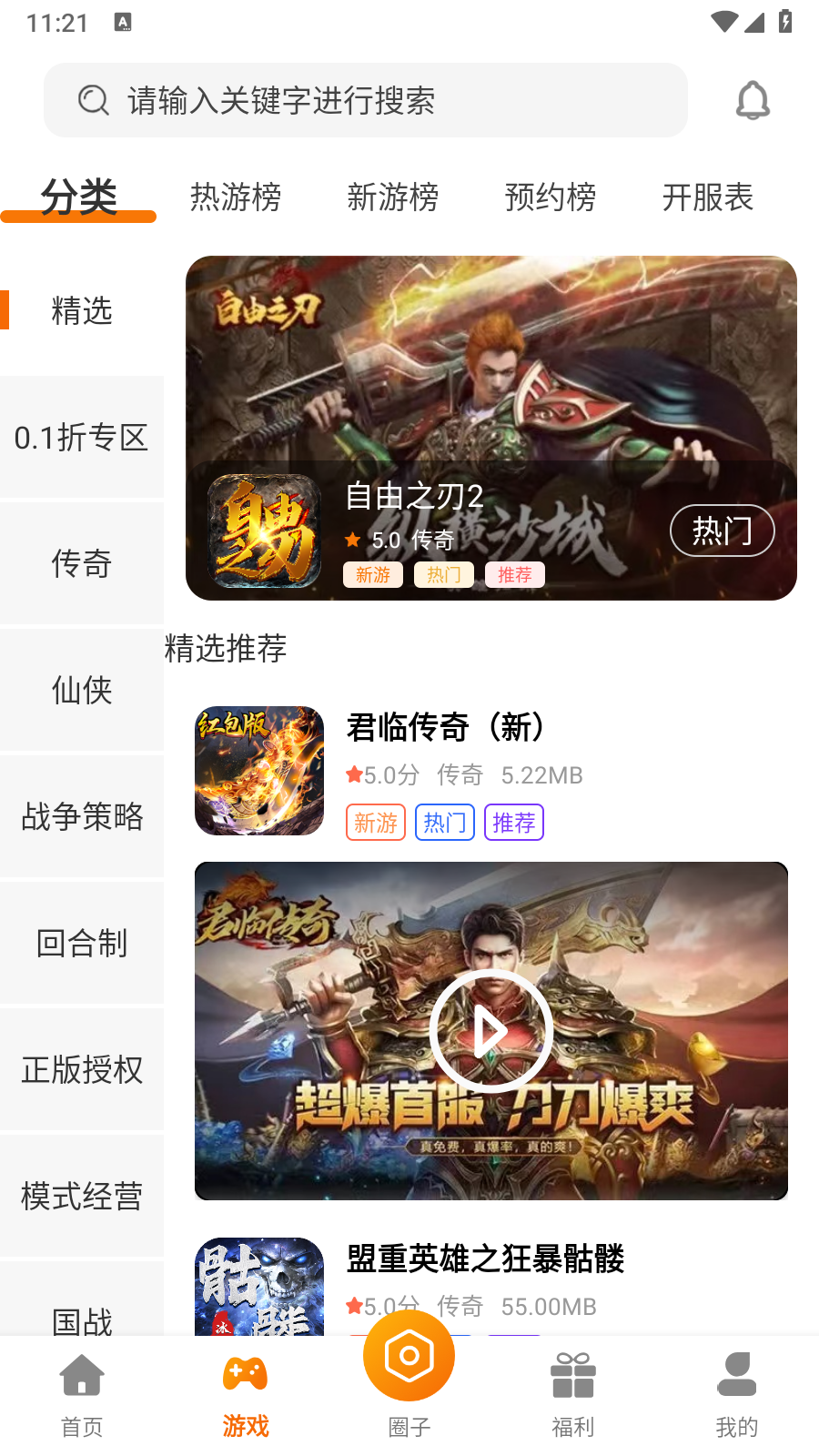Go to the 首页 tab
Image resolution: width=819 pixels, height=1456 pixels.
tap(82, 1394)
